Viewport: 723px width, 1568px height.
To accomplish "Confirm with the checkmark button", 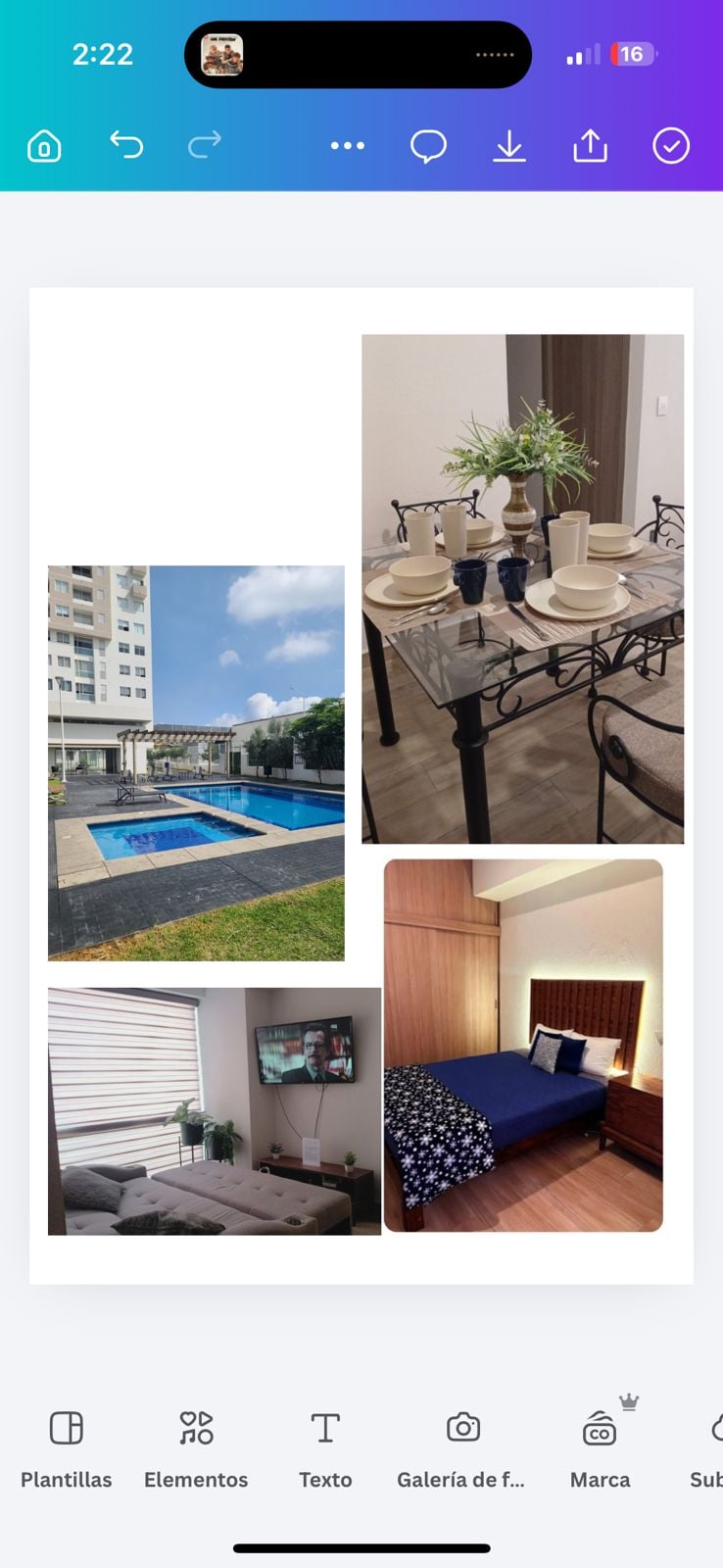I will click(671, 146).
